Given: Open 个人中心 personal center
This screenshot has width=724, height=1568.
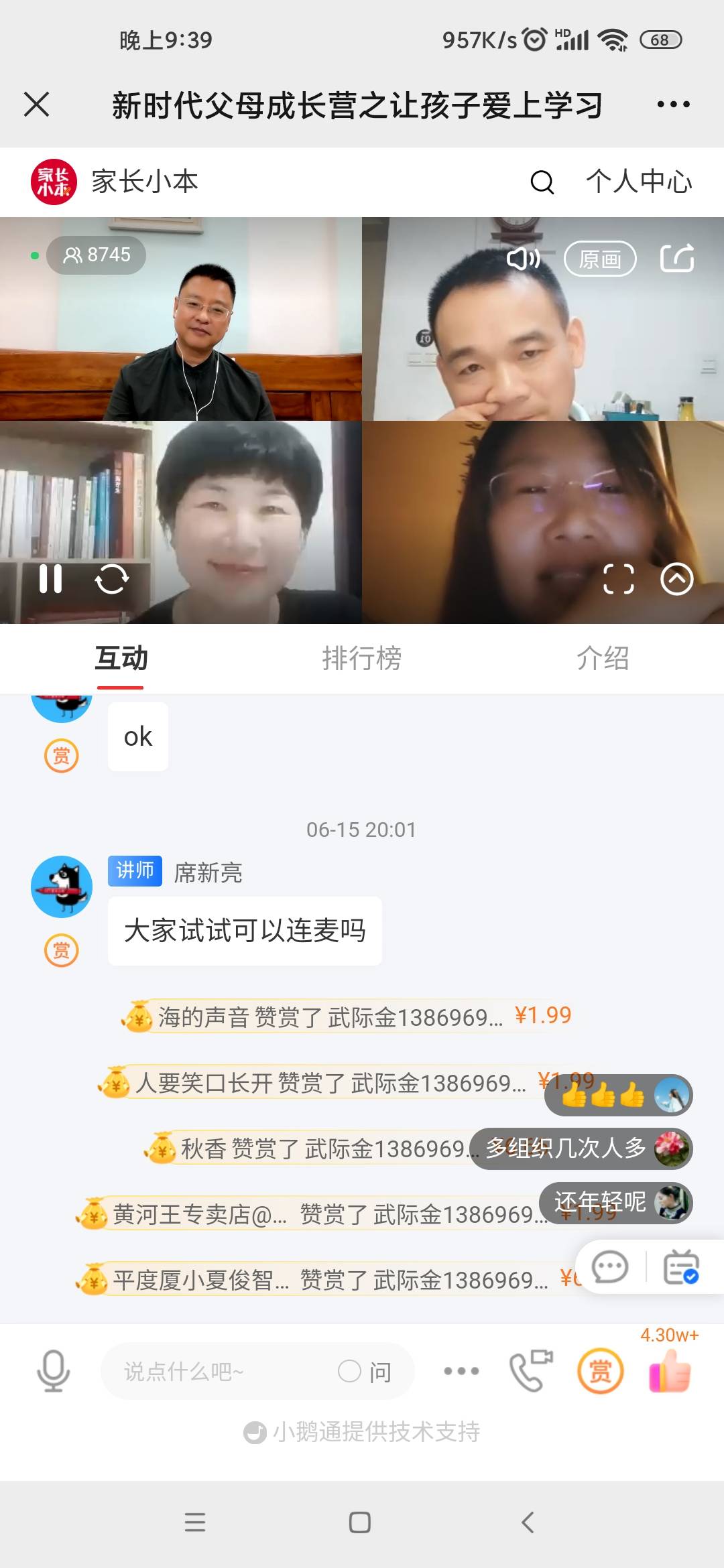Looking at the screenshot, I should point(639,182).
